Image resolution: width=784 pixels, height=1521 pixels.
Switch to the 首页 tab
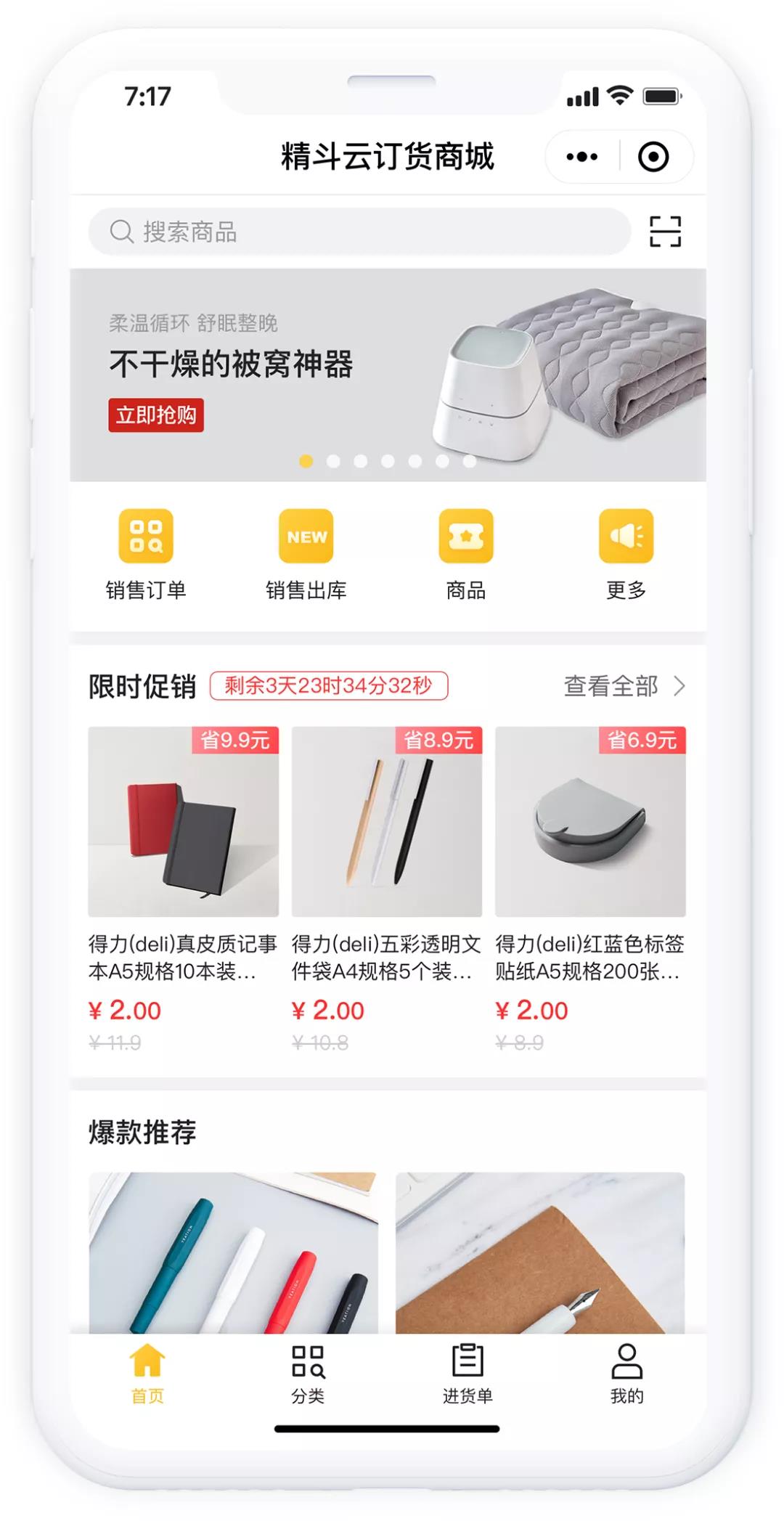click(147, 1374)
